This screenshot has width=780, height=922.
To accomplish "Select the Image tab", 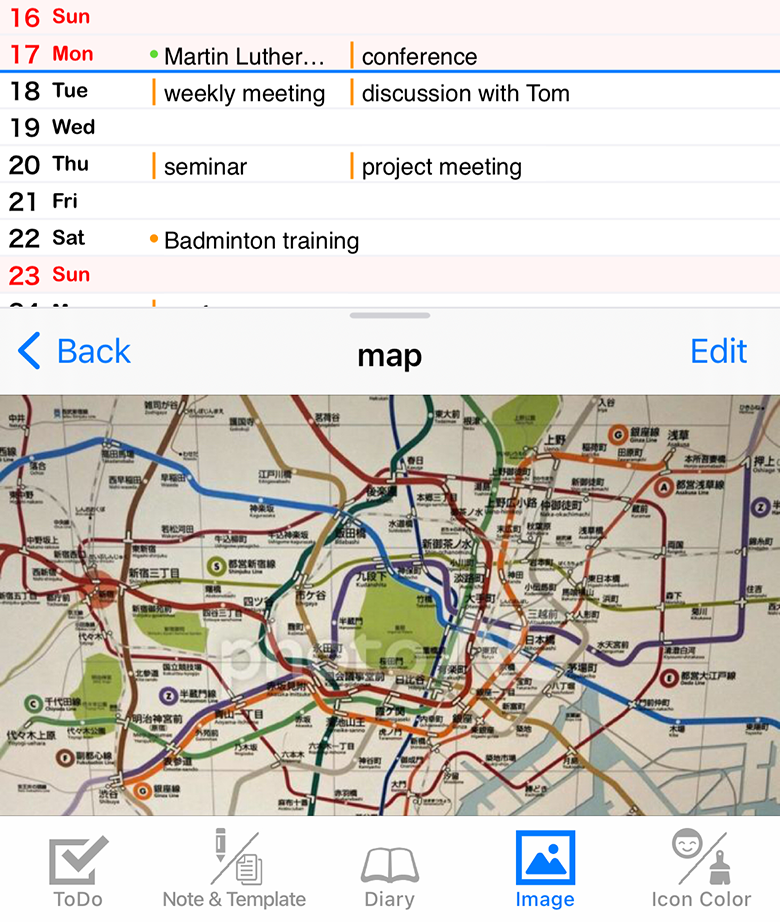I will coord(545,872).
